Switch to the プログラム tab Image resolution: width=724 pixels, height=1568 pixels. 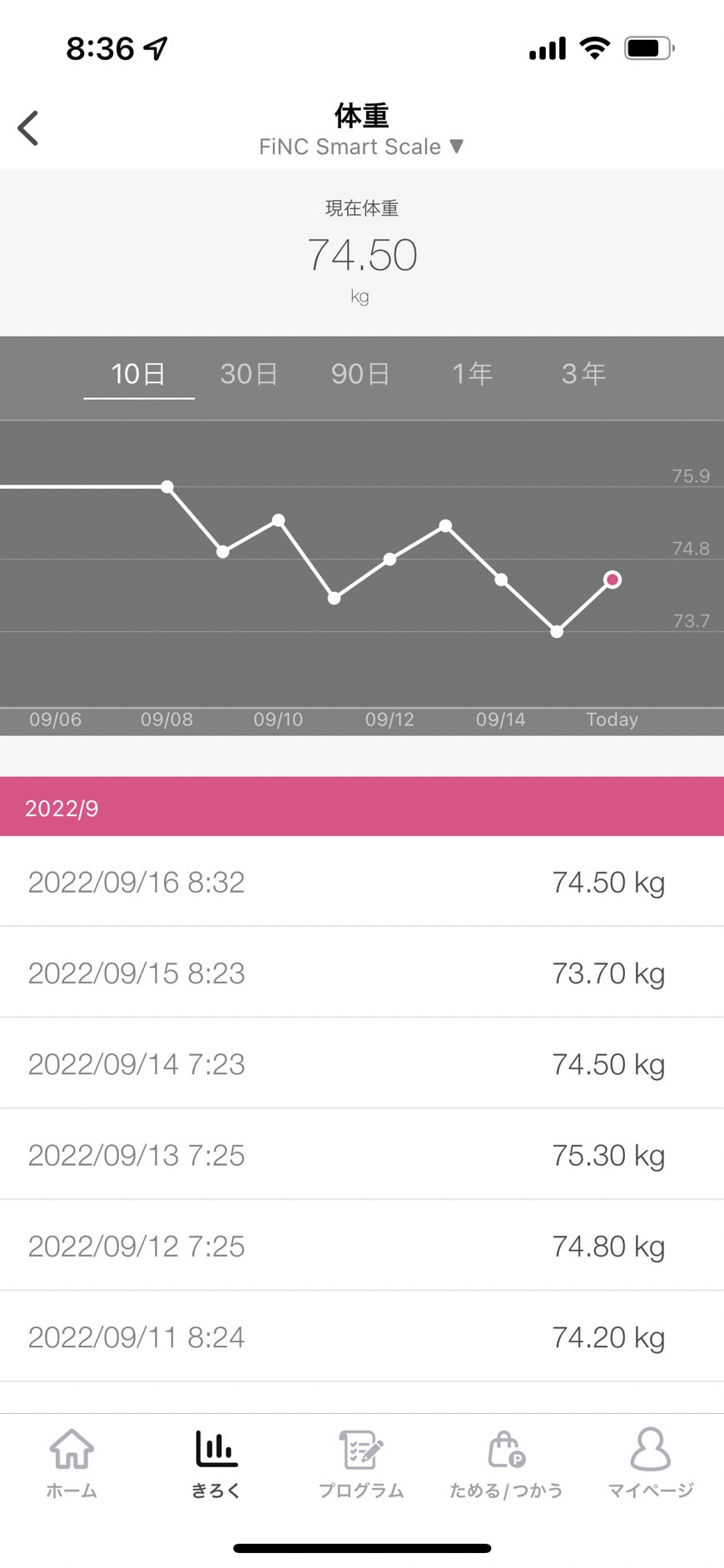(361, 1463)
